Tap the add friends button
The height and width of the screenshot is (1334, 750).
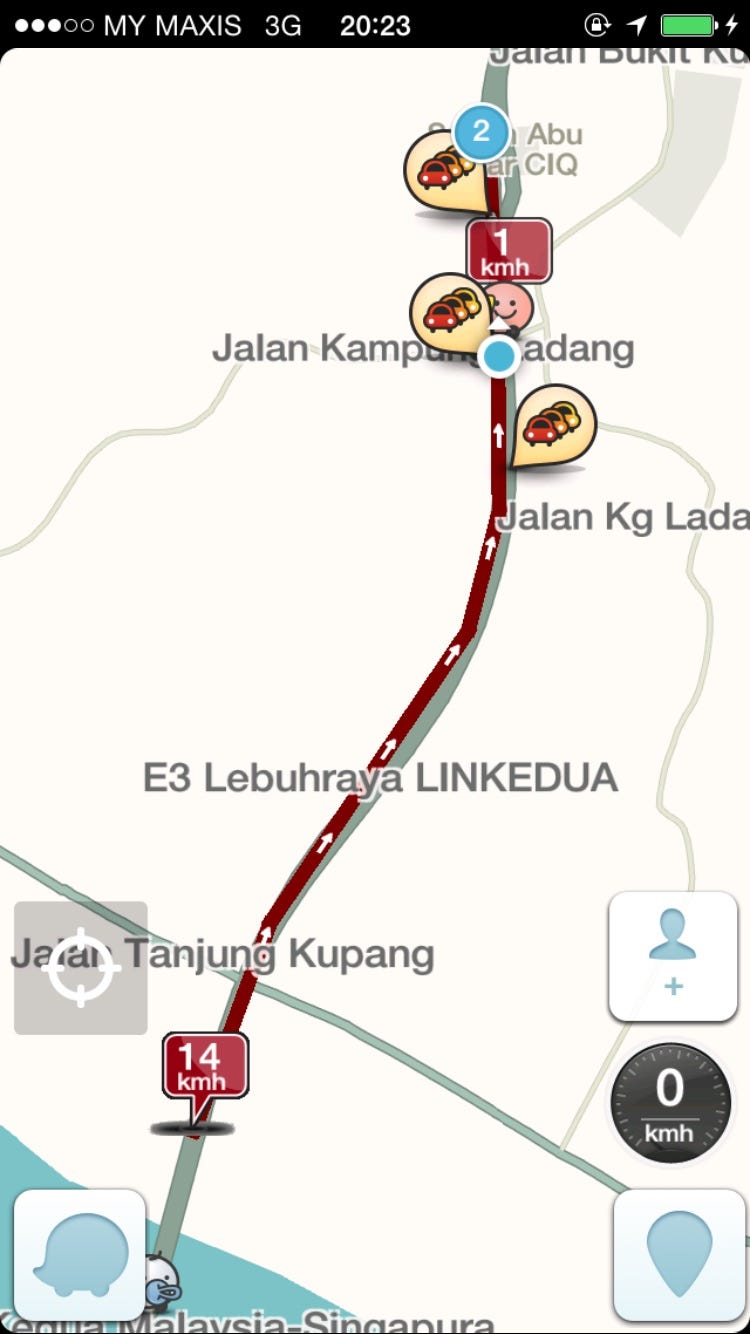673,955
